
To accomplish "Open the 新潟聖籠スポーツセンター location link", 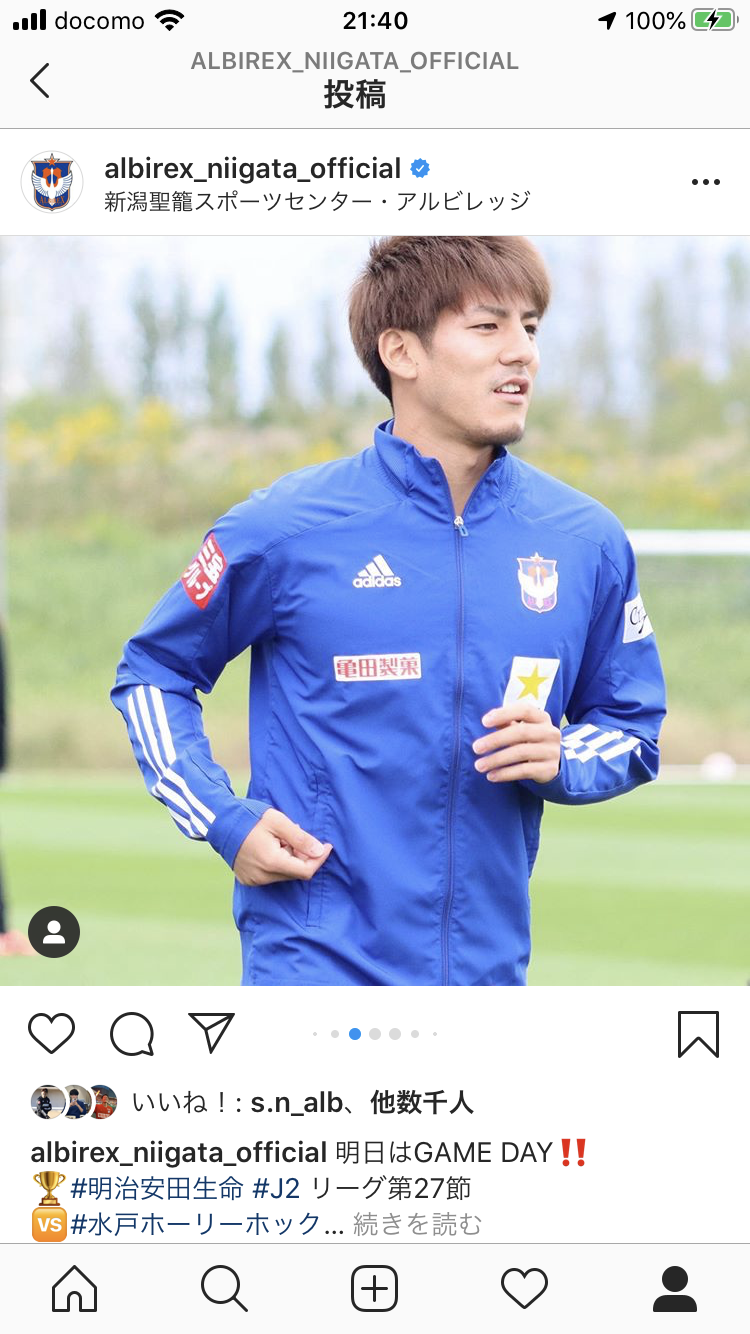I will pyautogui.click(x=316, y=201).
